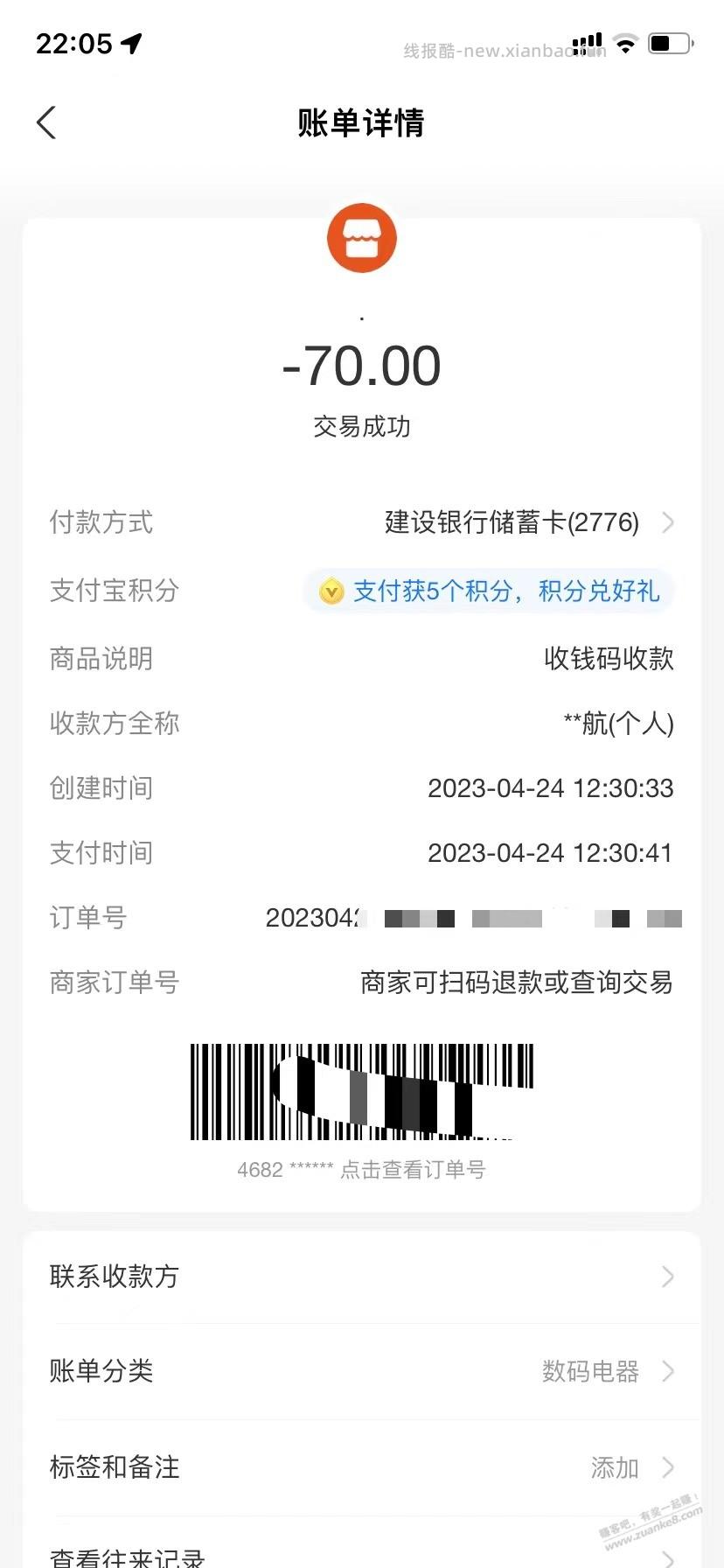Click the orange merchant store icon
This screenshot has width=724, height=1568.
pyautogui.click(x=362, y=237)
